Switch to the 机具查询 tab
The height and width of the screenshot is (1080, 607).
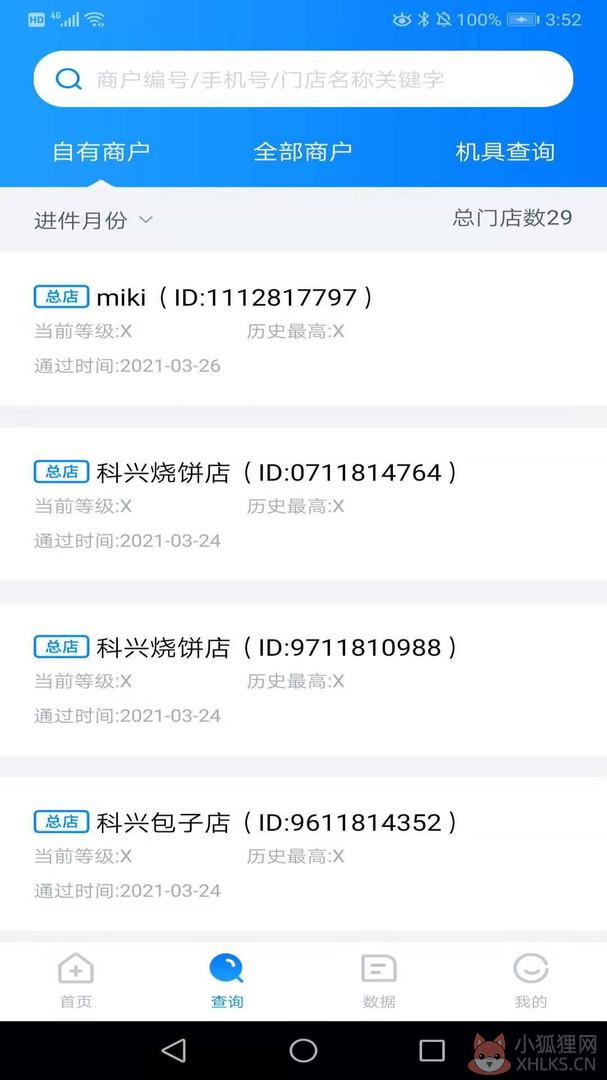[x=505, y=152]
